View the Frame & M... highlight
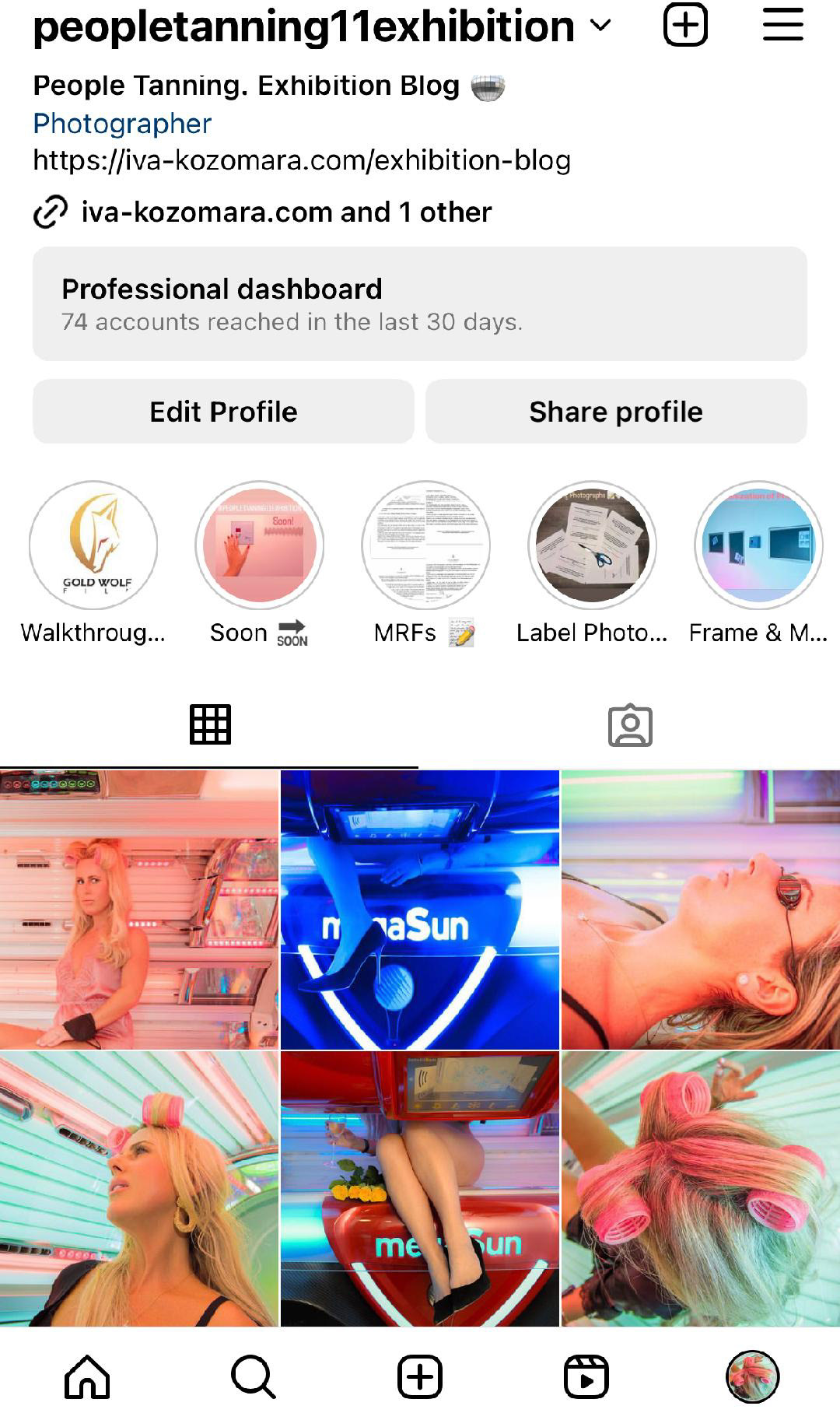 pos(758,545)
